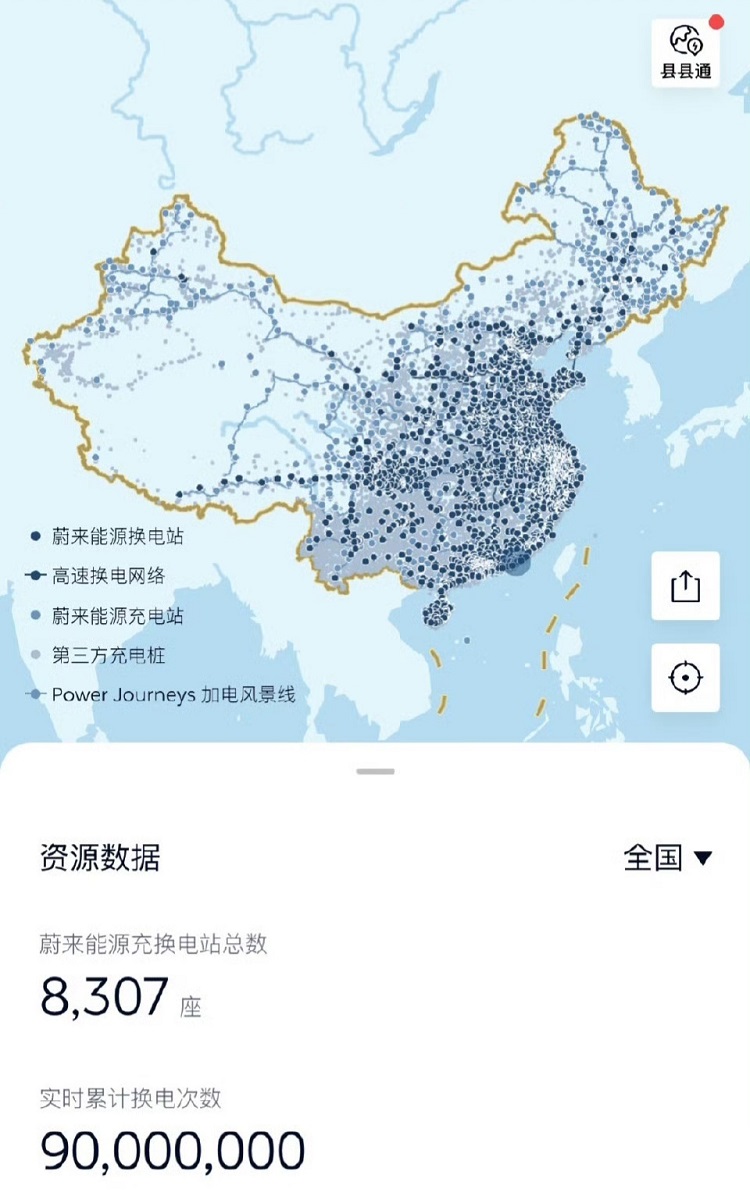The width and height of the screenshot is (750, 1196).
Task: Center the map on current location
Action: [x=685, y=678]
